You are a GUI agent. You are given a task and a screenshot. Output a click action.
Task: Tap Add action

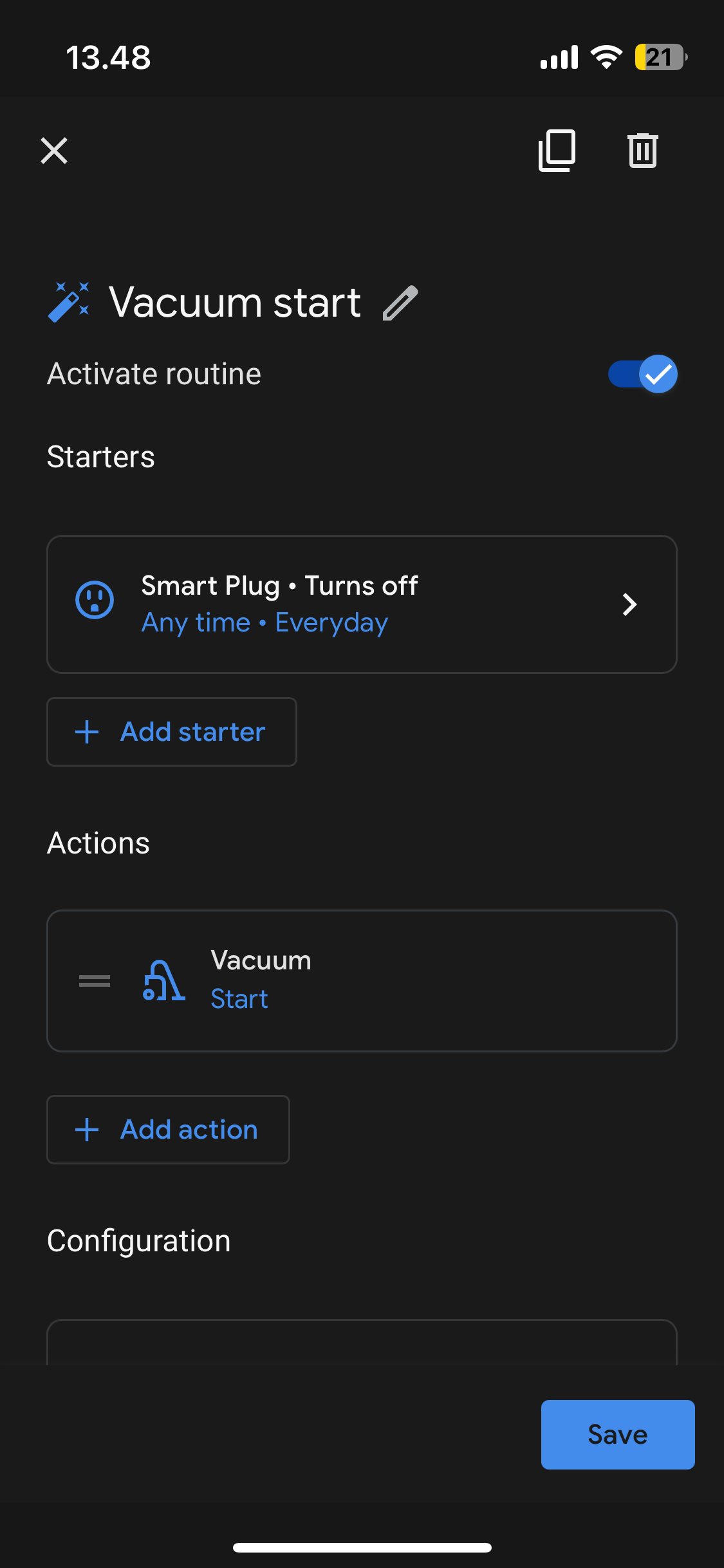click(x=168, y=1130)
